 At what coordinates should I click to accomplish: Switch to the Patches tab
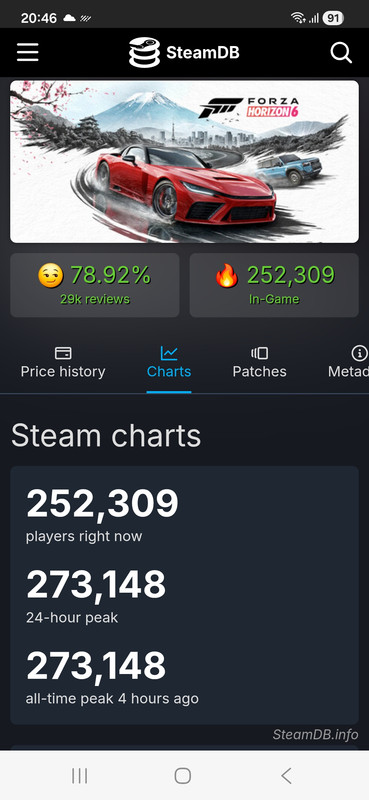pyautogui.click(x=259, y=363)
